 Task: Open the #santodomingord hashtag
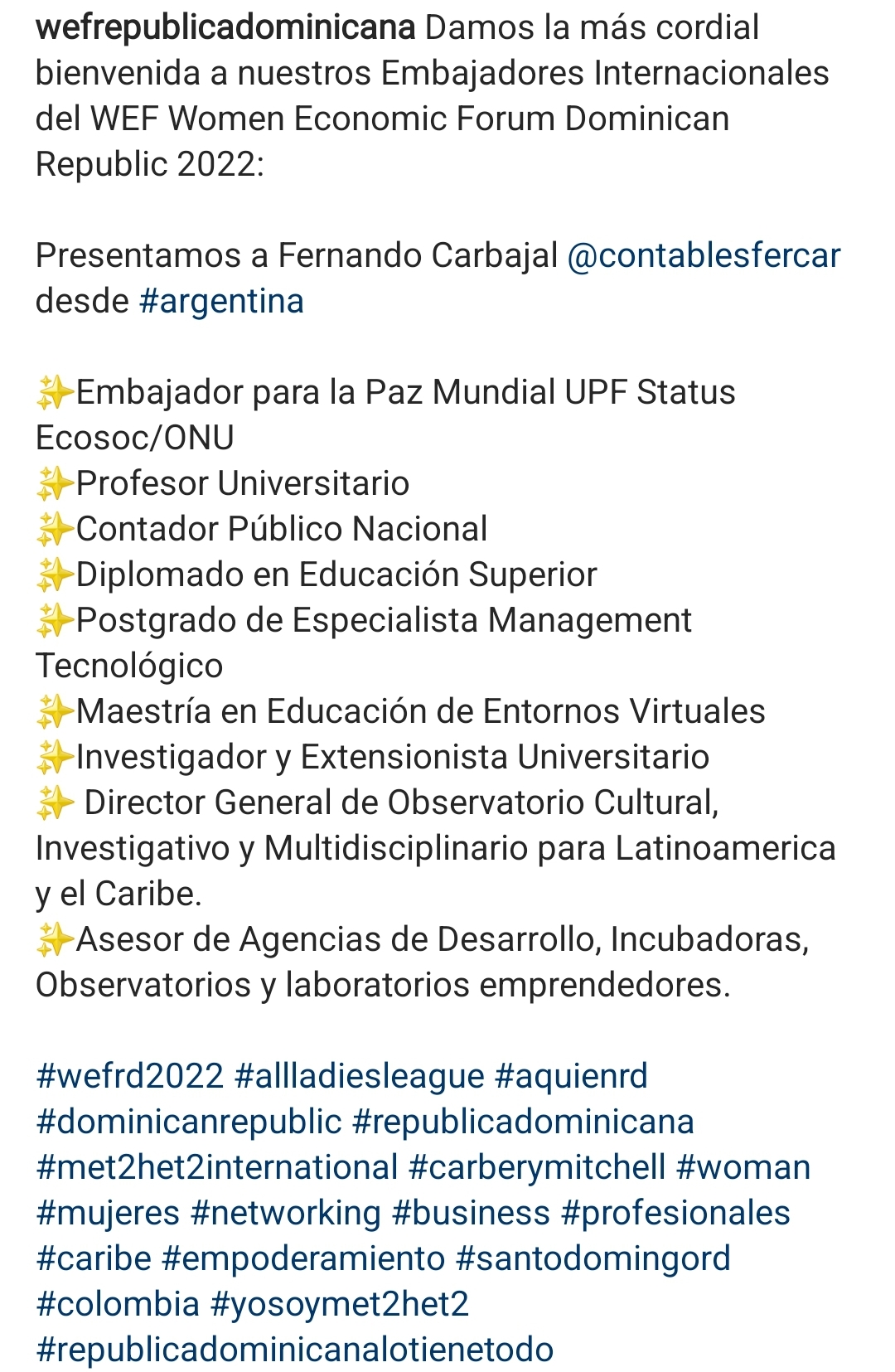(x=593, y=1258)
